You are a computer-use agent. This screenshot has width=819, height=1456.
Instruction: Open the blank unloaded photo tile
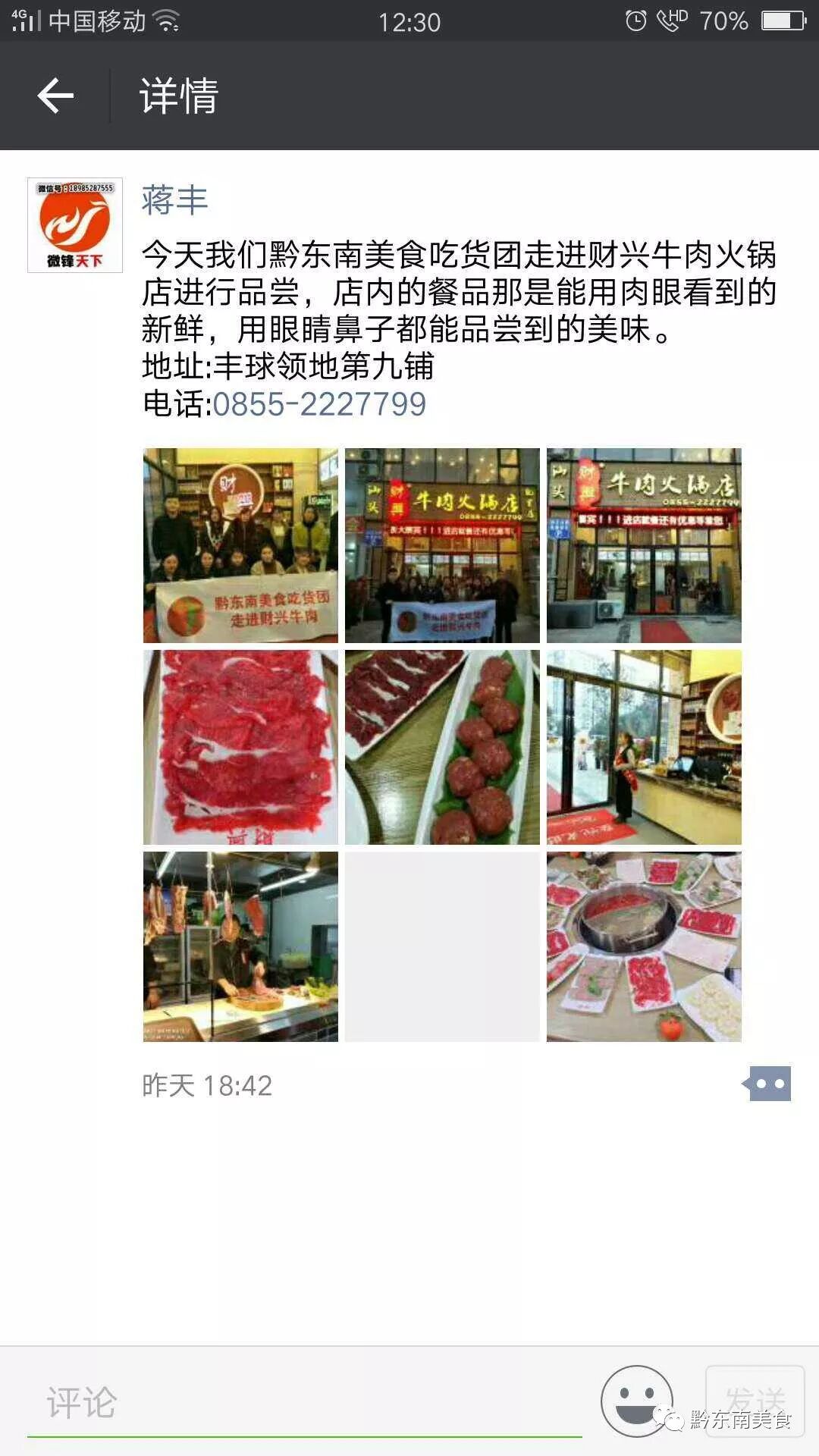442,946
